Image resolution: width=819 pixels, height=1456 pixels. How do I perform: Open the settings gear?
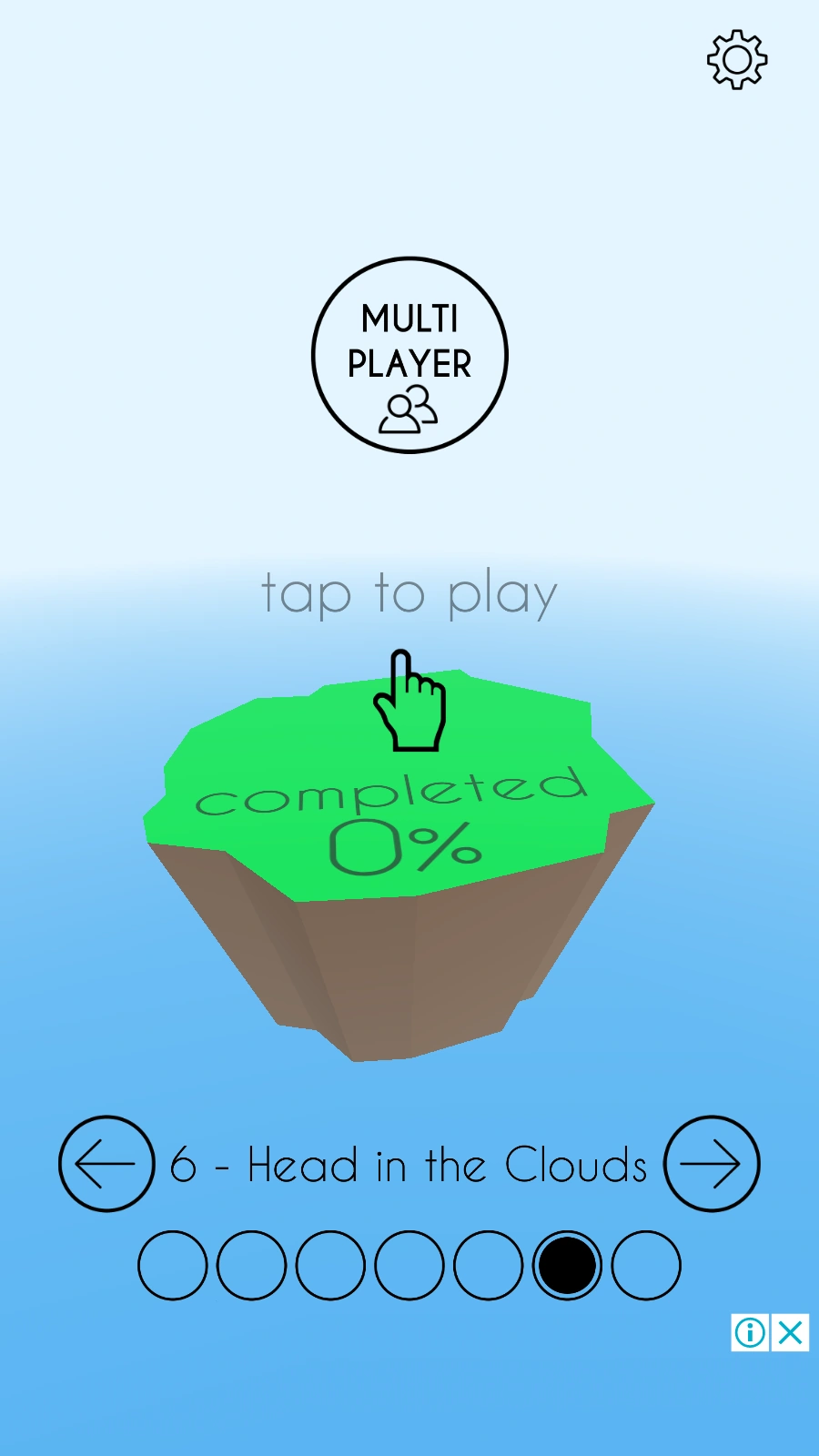[x=737, y=60]
